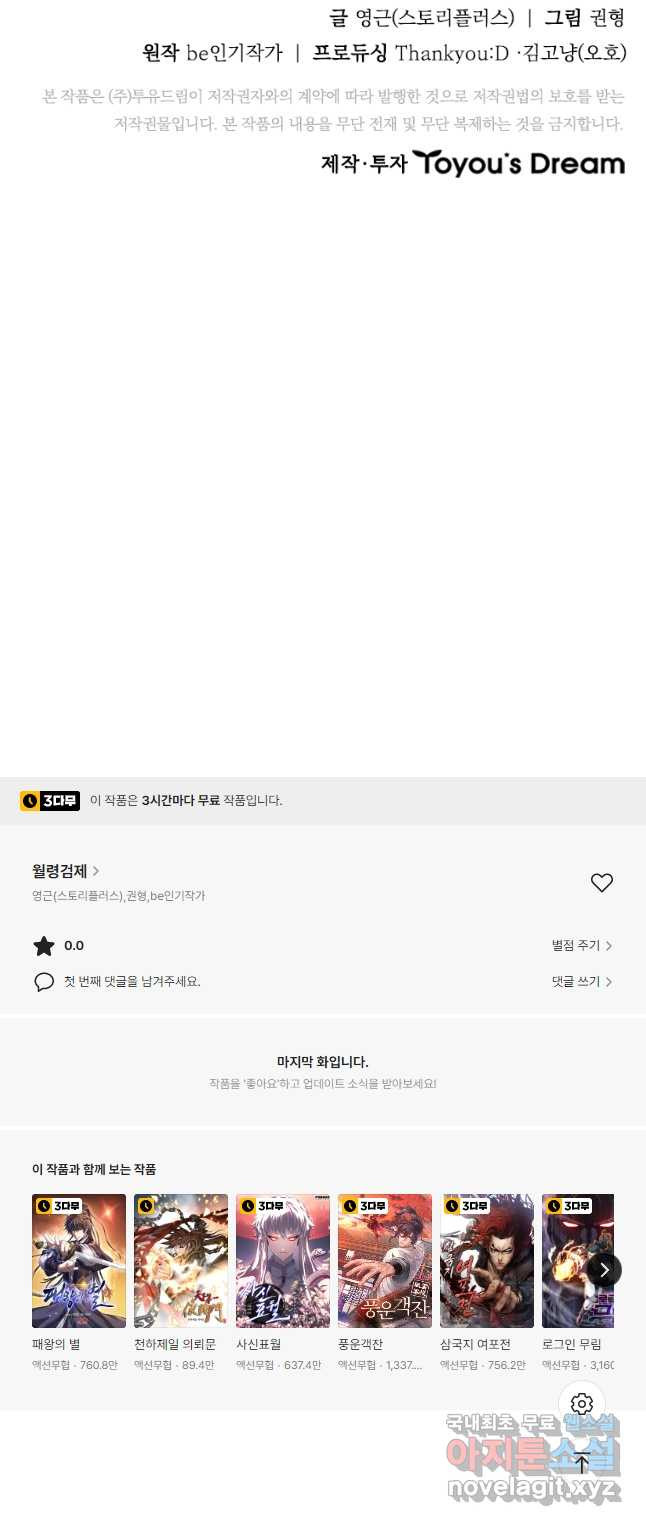Open the 천하제일 의뢰문 webtoon card
The width and height of the screenshot is (646, 1526).
coord(181,1261)
